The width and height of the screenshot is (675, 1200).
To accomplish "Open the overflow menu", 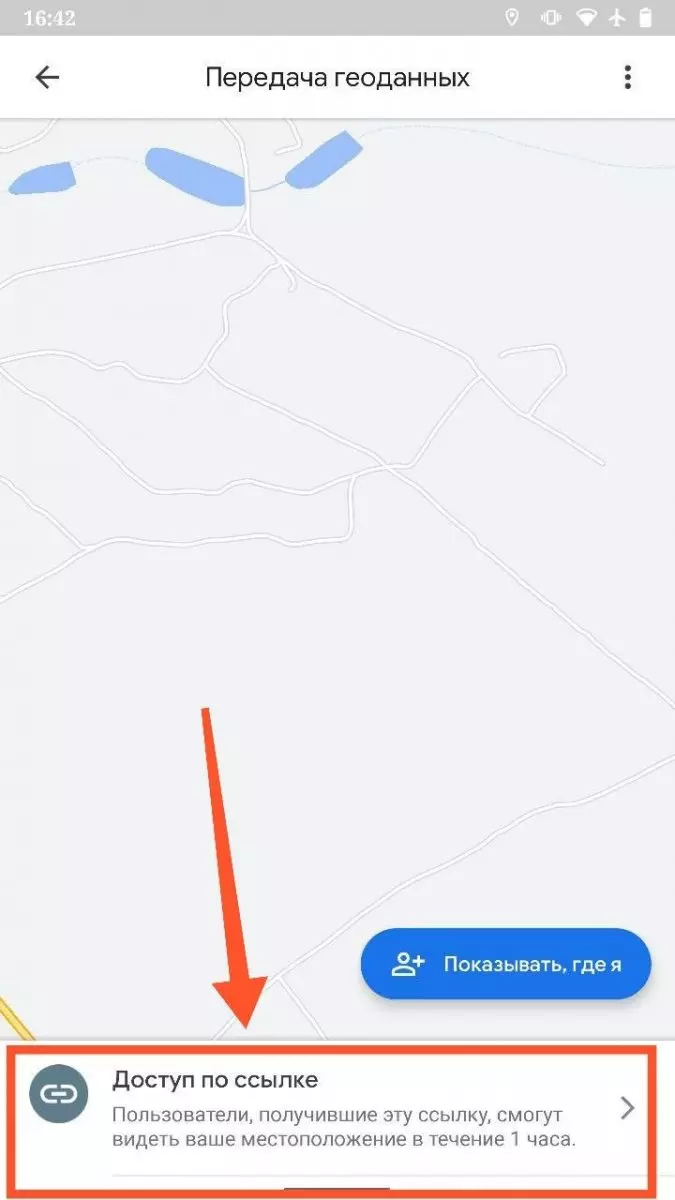I will (x=627, y=78).
